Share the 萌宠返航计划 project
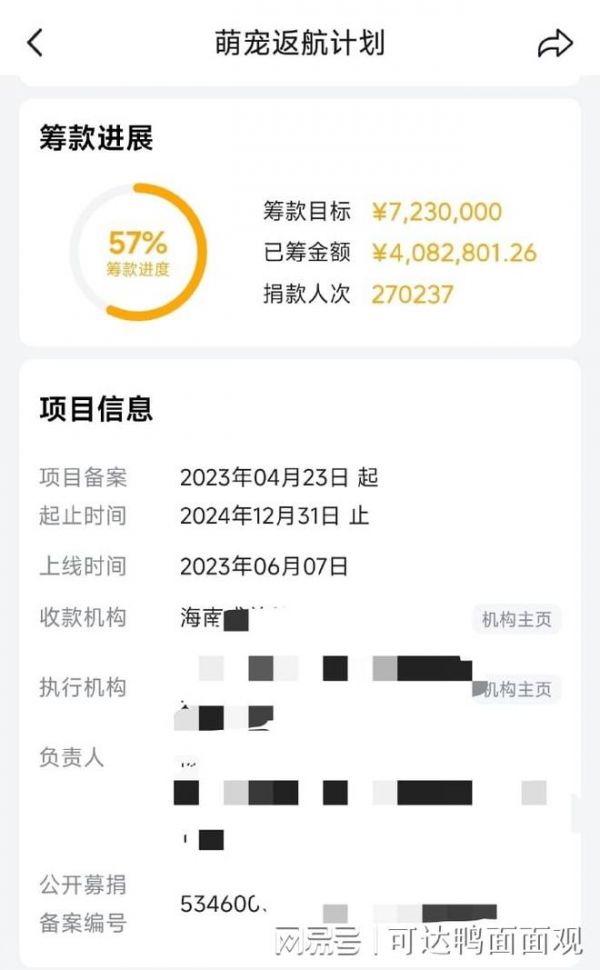This screenshot has width=600, height=970. tap(555, 43)
